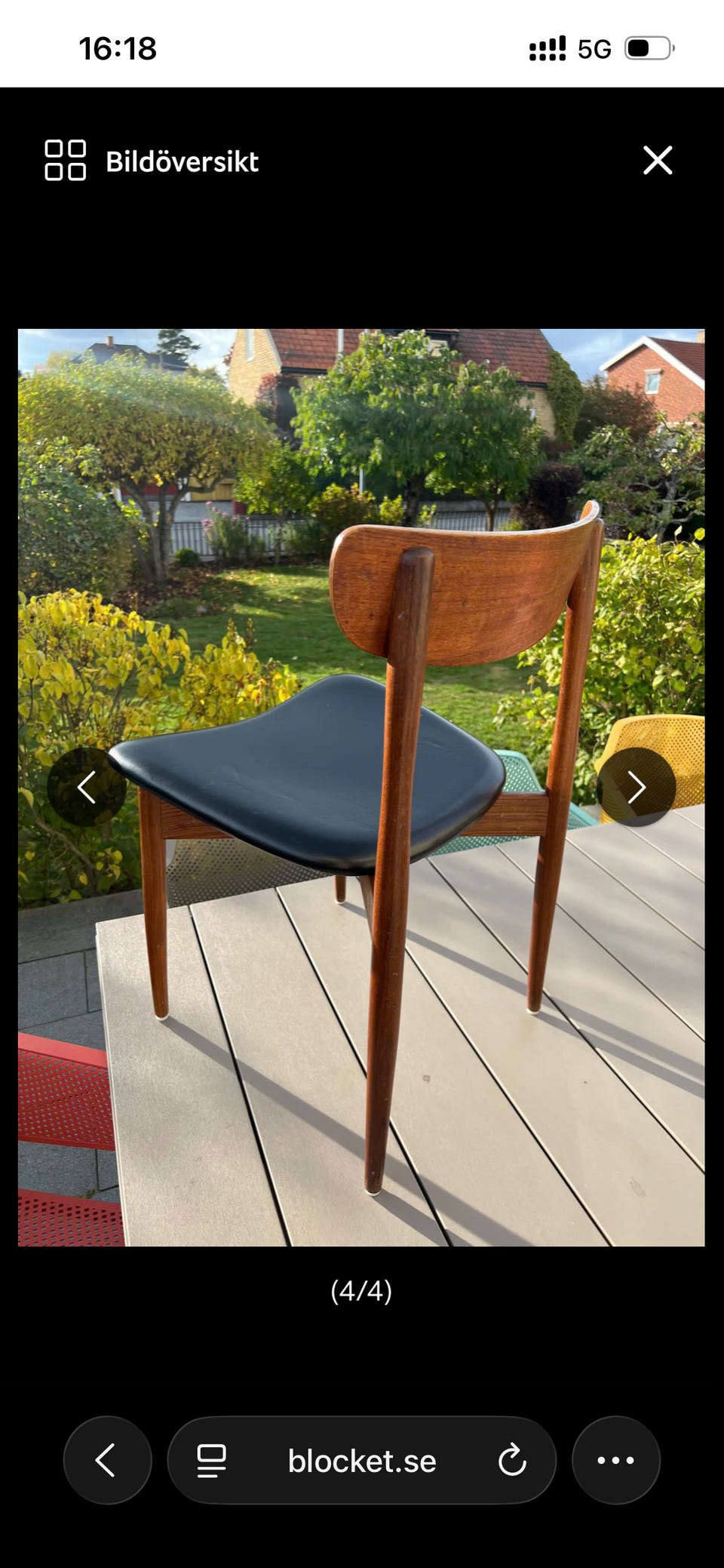
Task: Open the browser's more options menu
Action: (615, 1460)
